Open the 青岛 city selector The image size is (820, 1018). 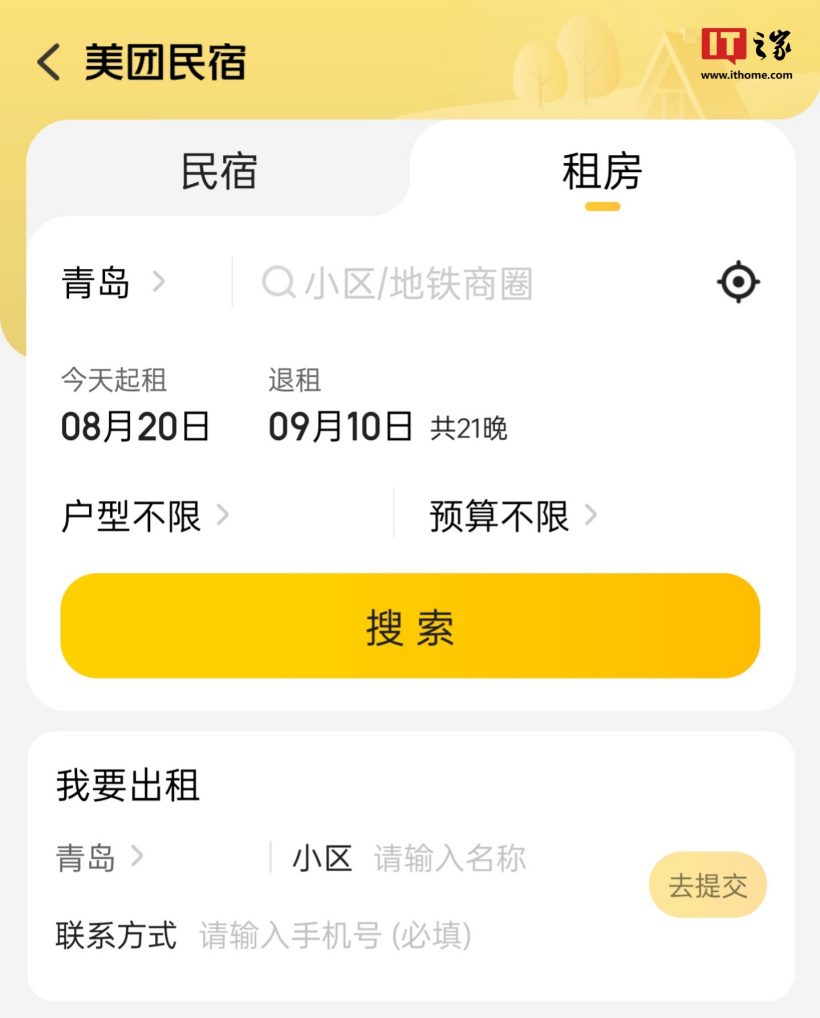[96, 283]
